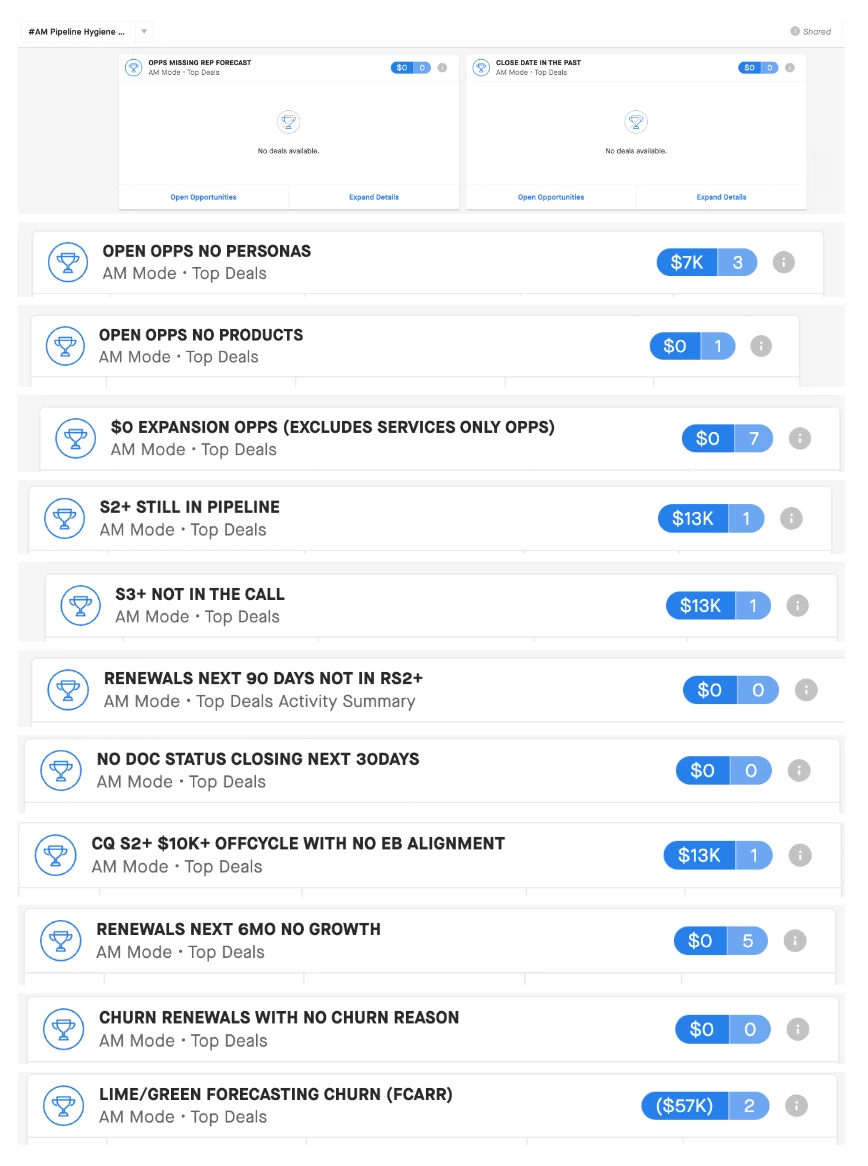This screenshot has width=868, height=1166.
Task: Show info for No Doc Status Closing Next 30Days
Action: 798,770
